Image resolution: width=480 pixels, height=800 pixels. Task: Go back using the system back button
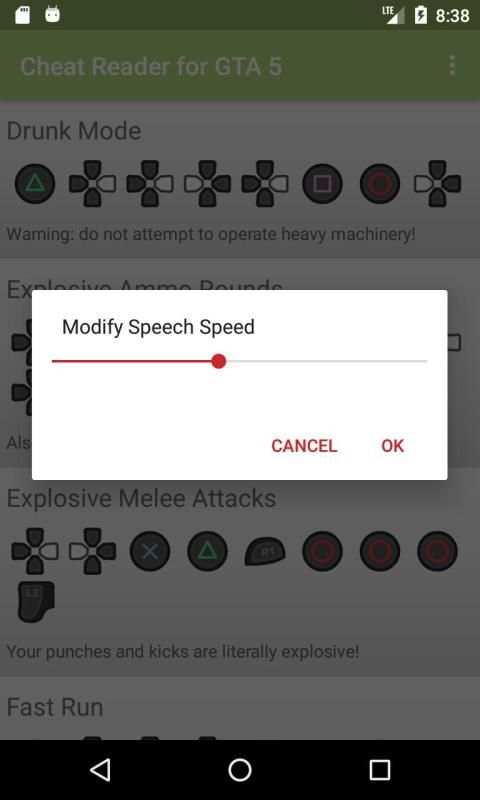coord(100,769)
